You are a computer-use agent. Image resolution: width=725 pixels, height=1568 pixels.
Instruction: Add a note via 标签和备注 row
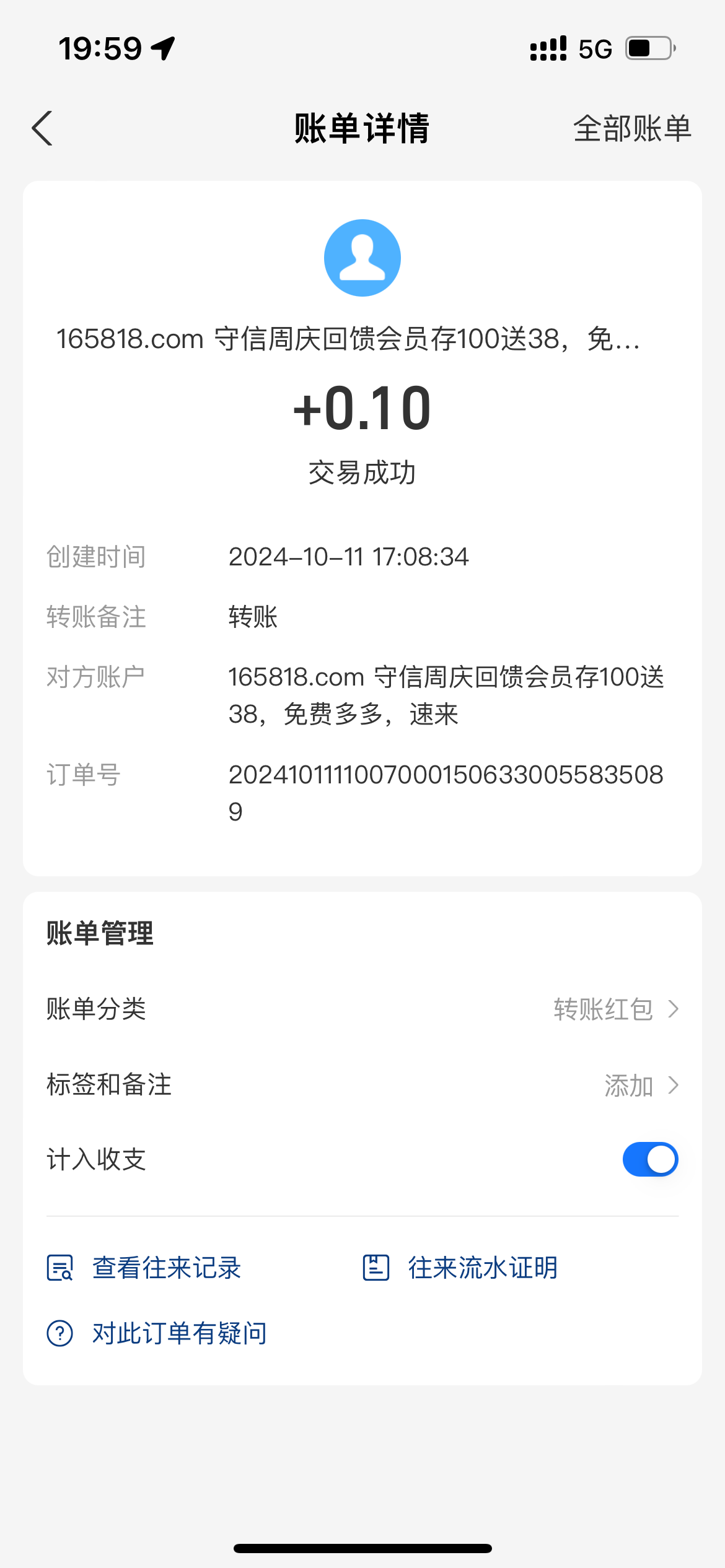click(x=362, y=1085)
